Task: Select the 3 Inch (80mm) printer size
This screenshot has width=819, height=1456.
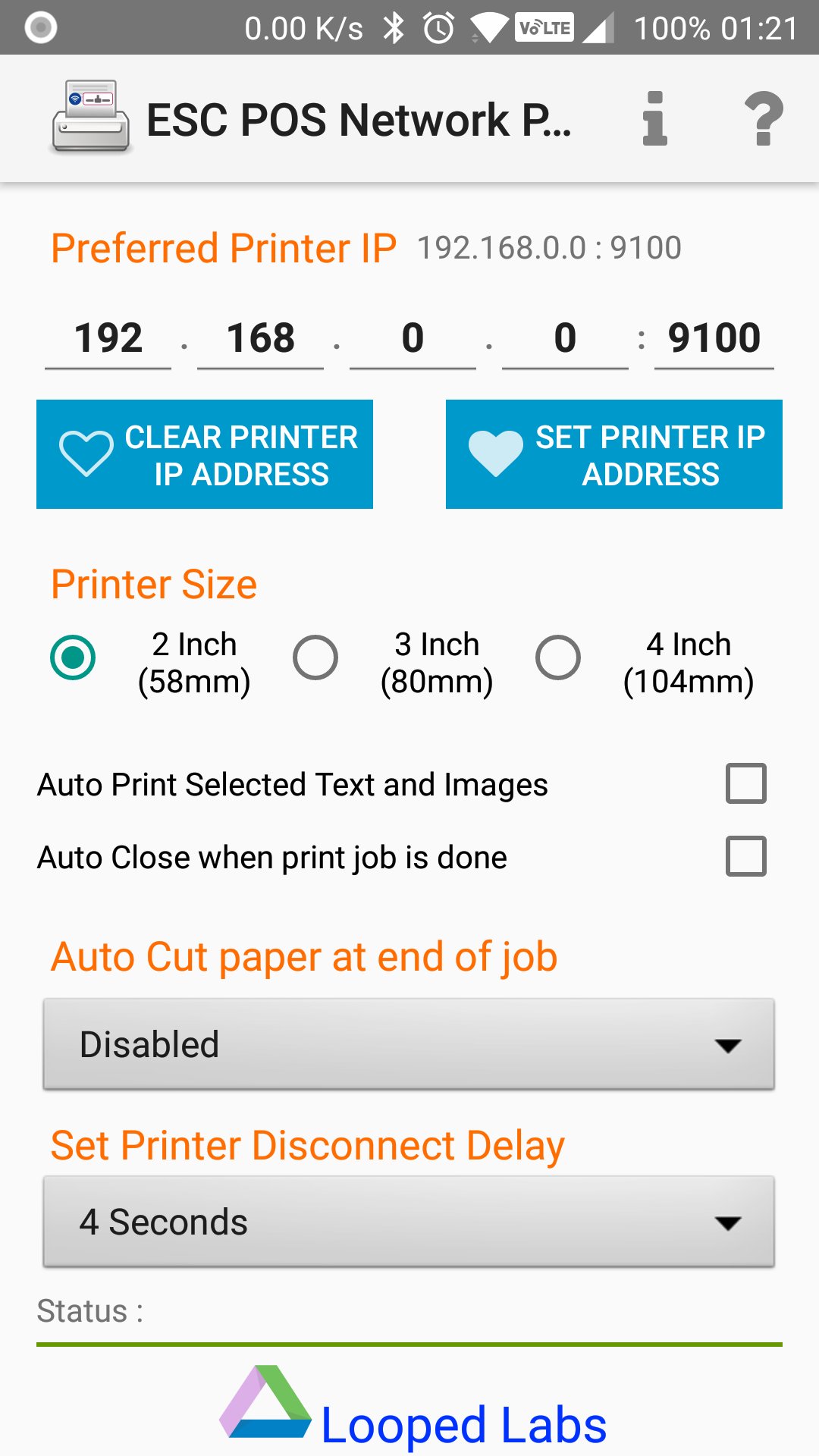Action: (315, 657)
